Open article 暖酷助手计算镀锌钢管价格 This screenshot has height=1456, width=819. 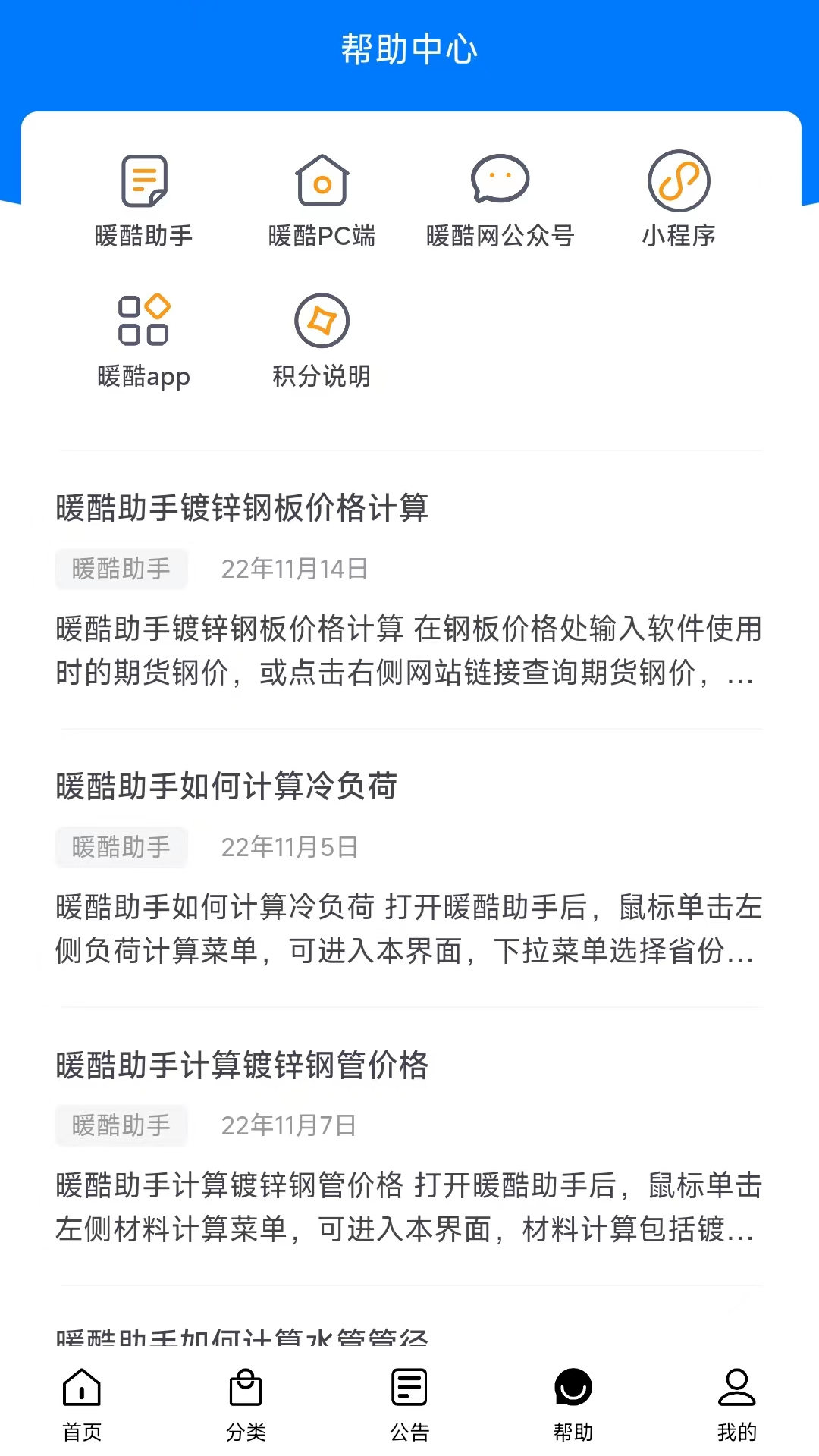[243, 1065]
